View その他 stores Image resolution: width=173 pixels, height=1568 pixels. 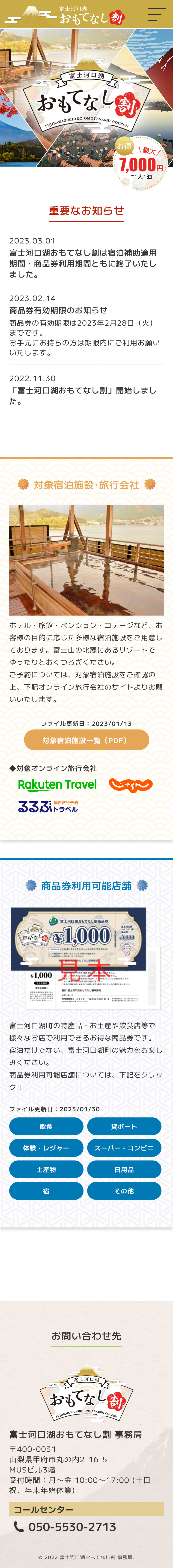124,1191
